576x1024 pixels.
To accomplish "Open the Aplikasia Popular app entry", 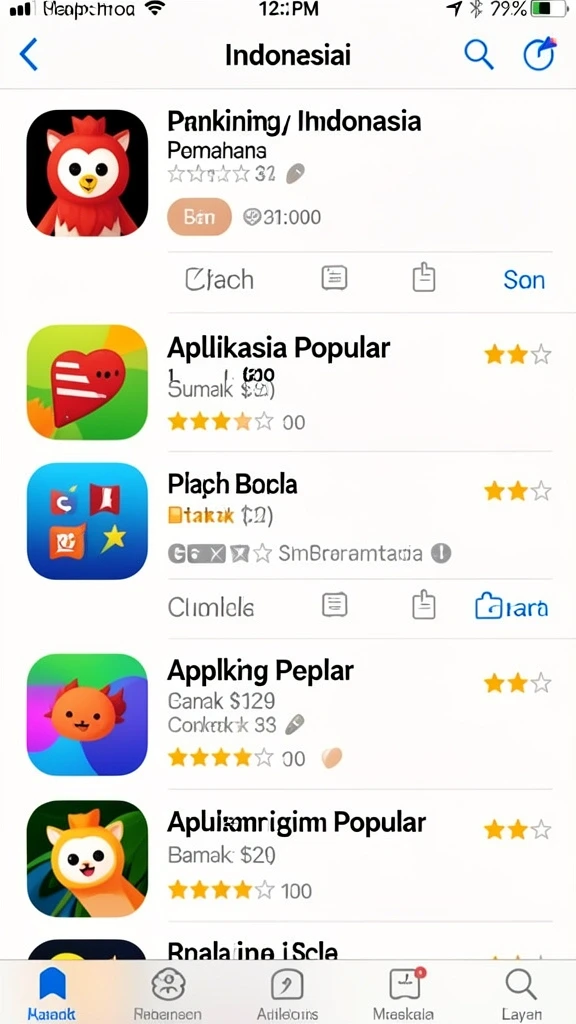I will click(288, 383).
